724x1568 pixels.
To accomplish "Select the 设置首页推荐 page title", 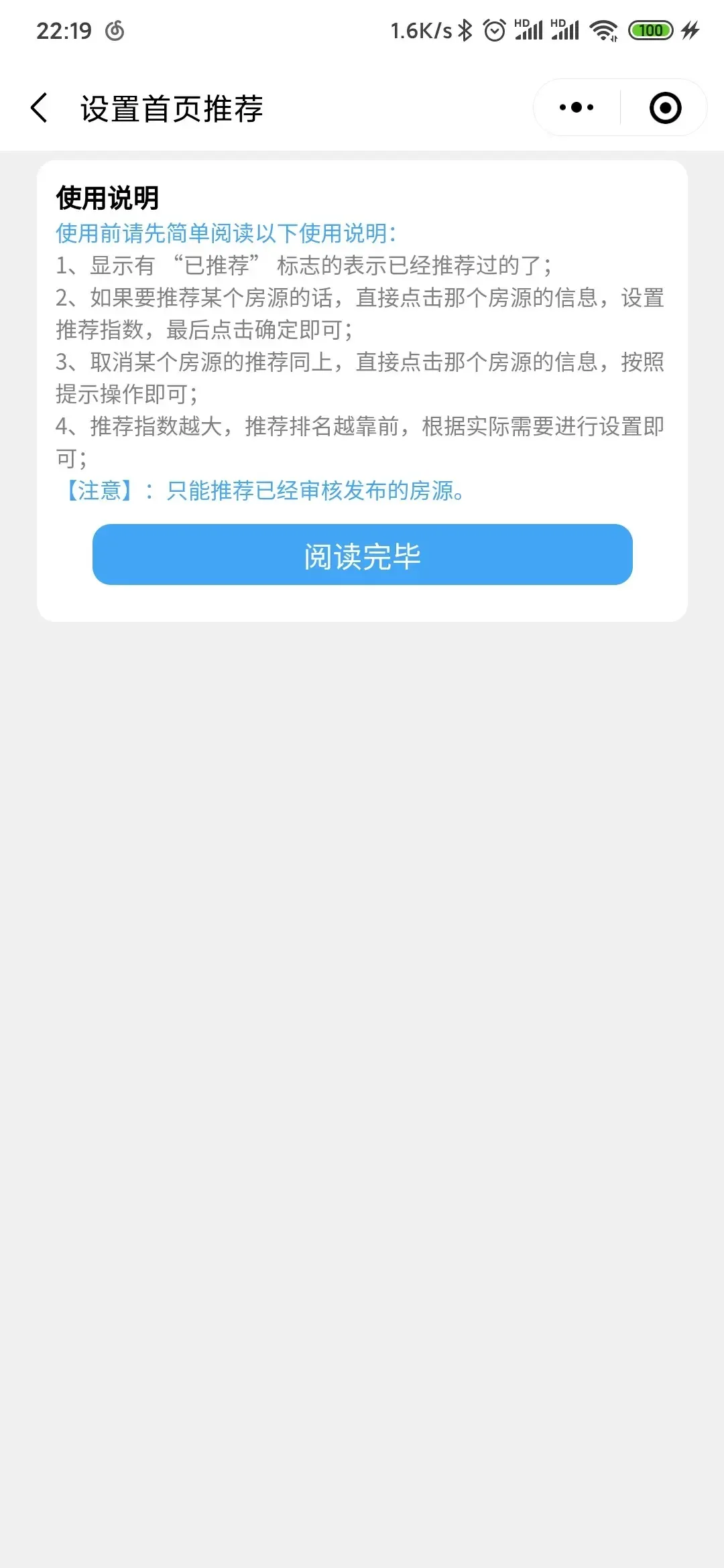I will click(x=171, y=108).
